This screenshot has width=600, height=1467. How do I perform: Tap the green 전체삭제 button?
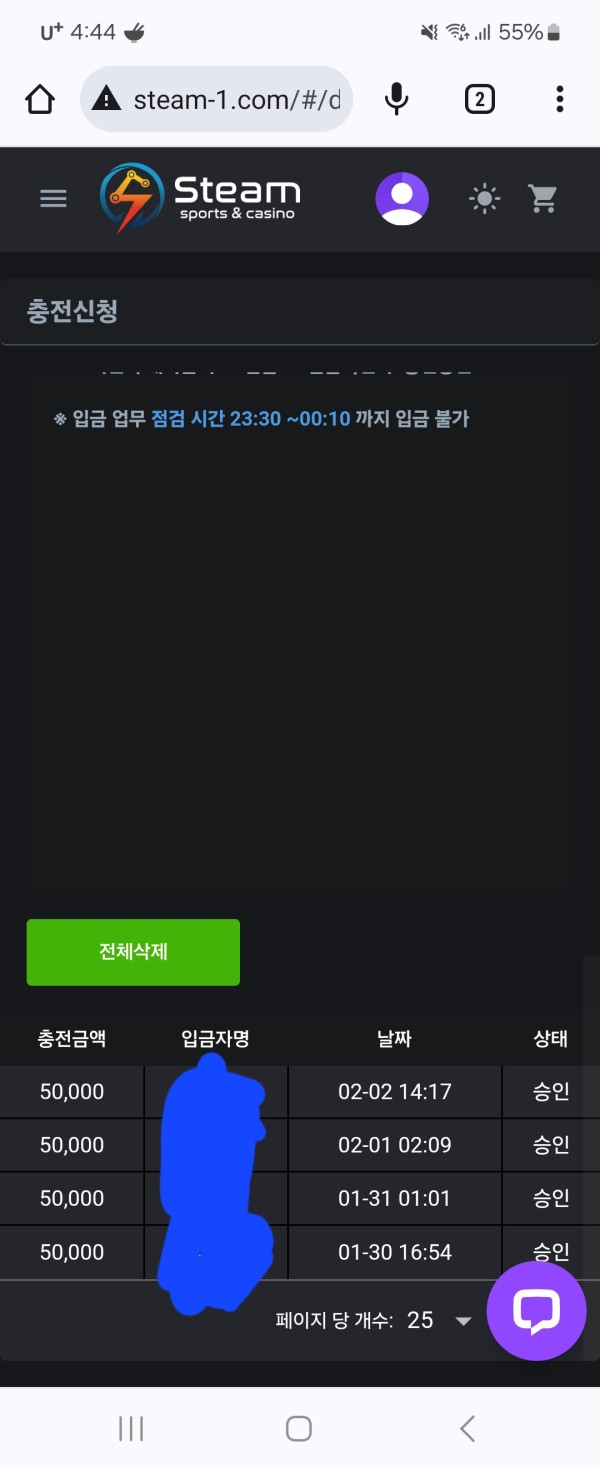click(x=133, y=952)
